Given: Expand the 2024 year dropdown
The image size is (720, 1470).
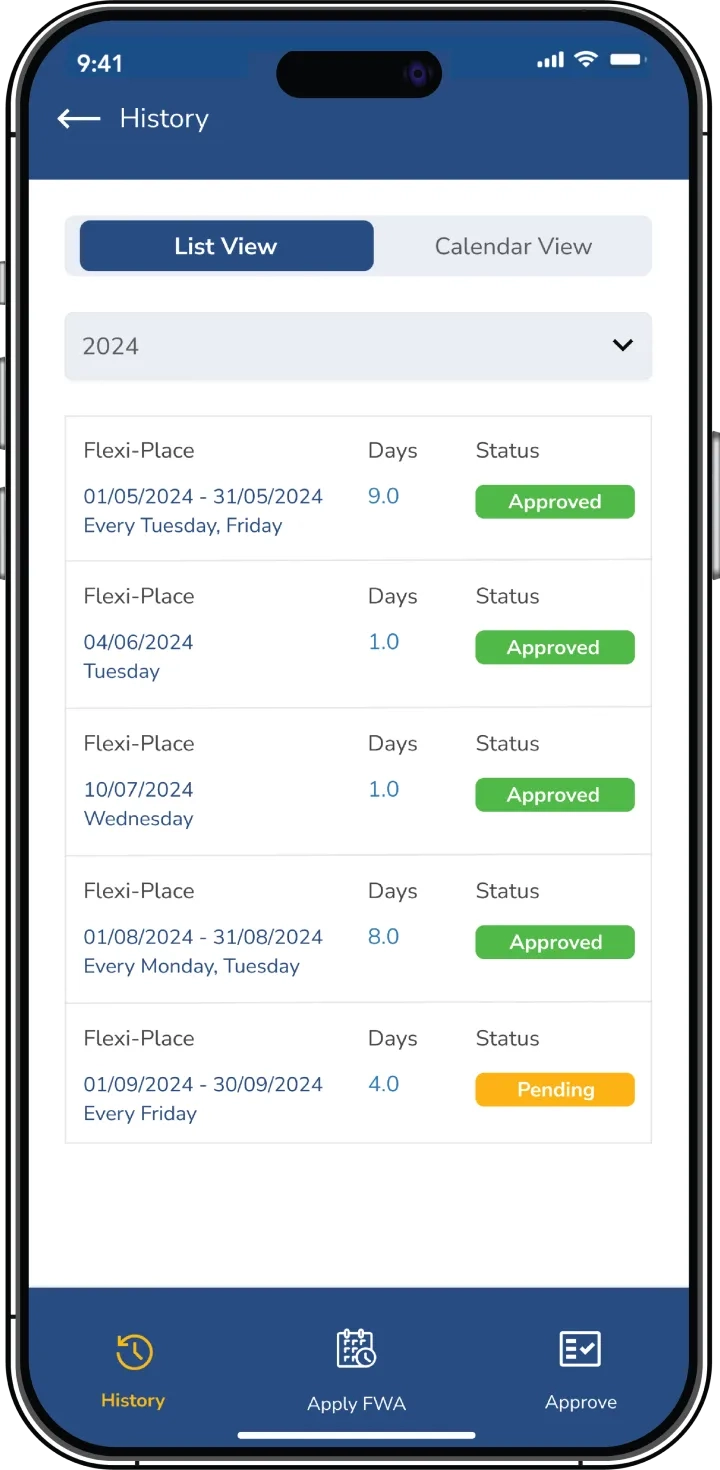Looking at the screenshot, I should [358, 346].
